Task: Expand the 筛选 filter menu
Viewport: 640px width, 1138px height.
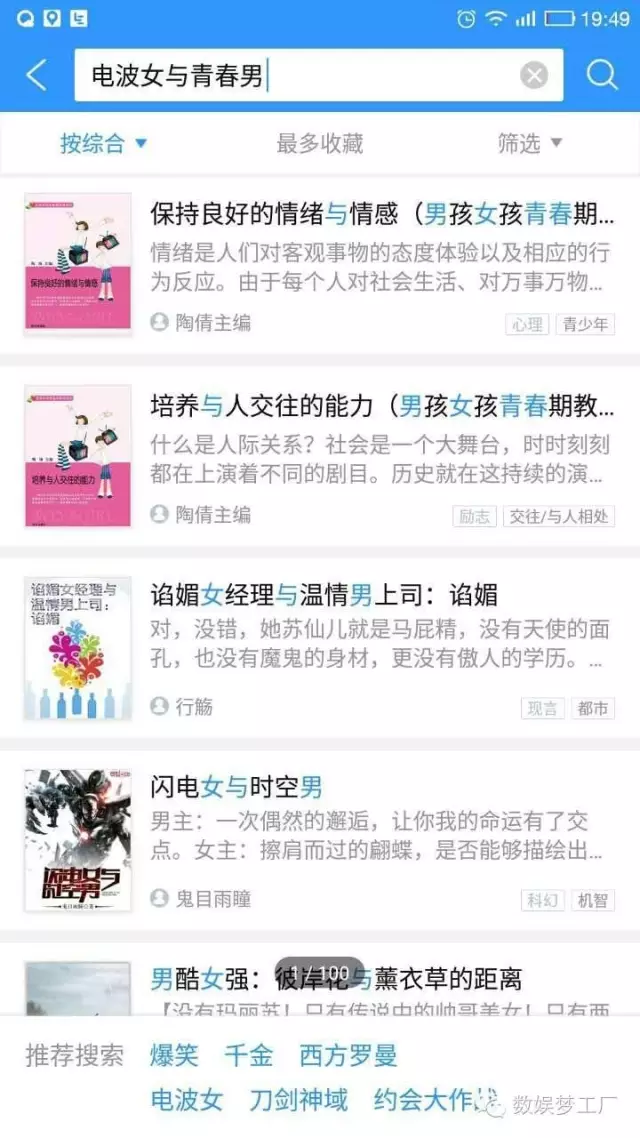Action: coord(530,144)
